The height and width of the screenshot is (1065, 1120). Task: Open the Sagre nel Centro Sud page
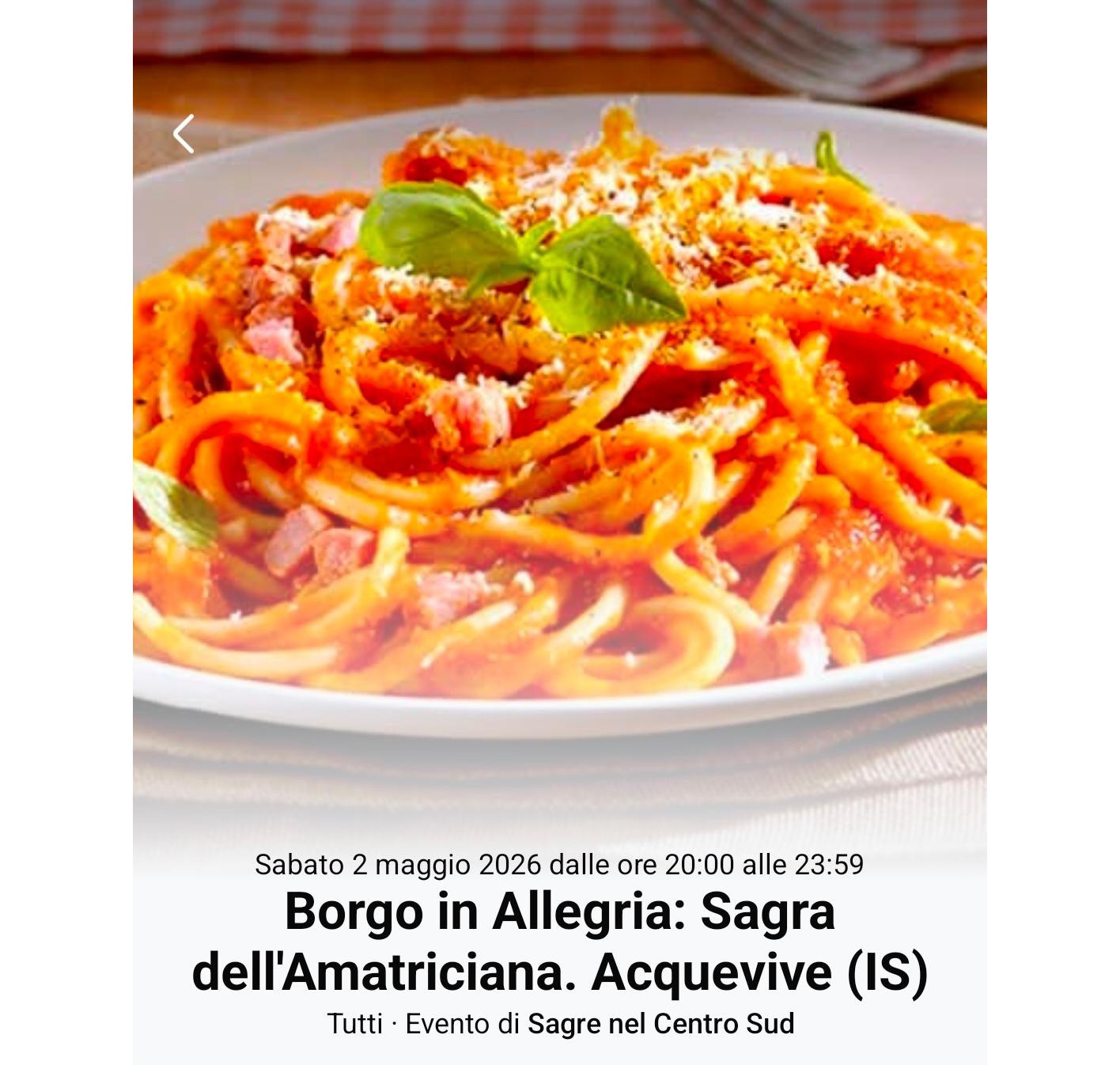click(x=660, y=1024)
